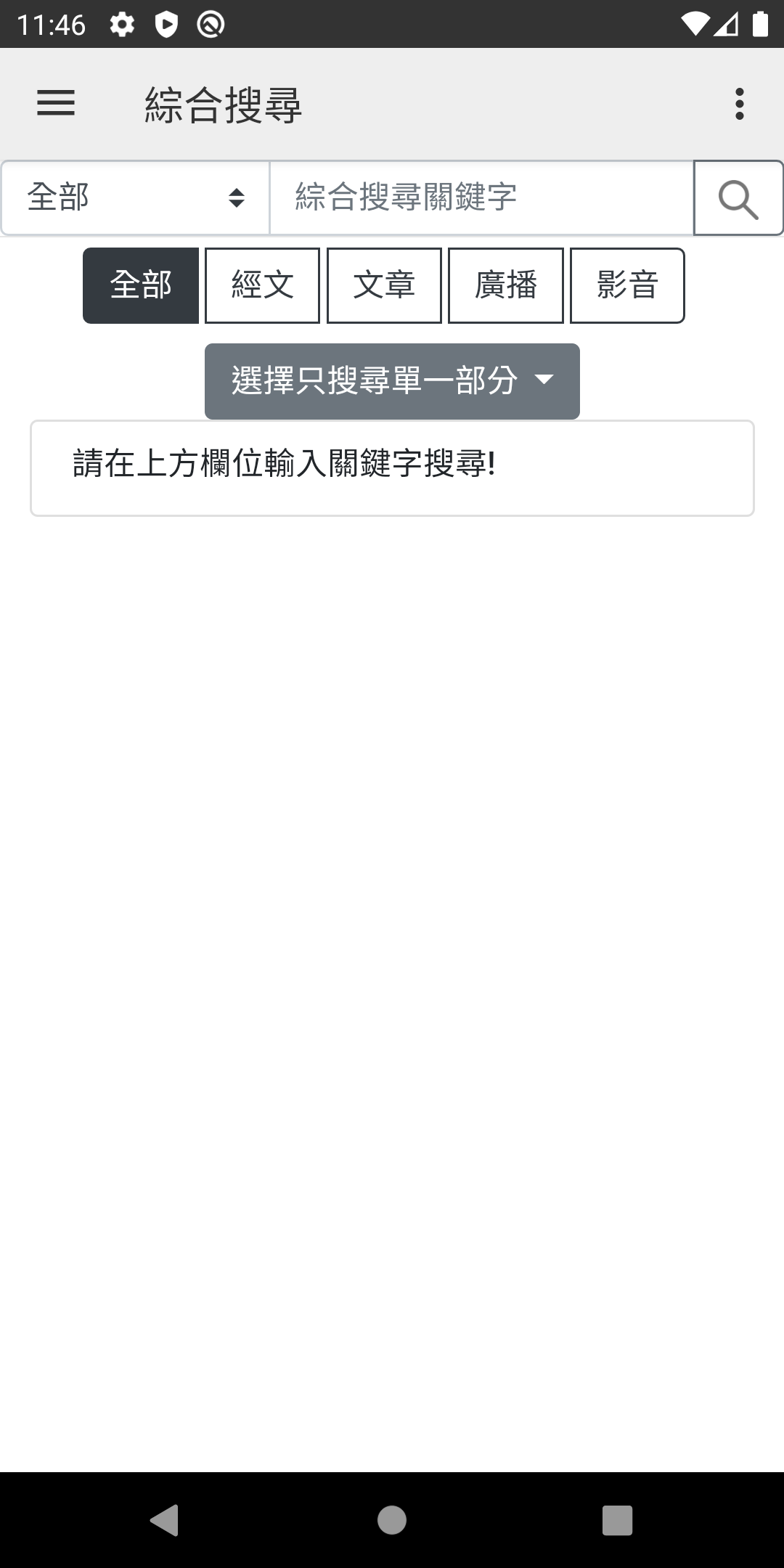Expand the 選擇只搜尋單一部分 dropdown

pyautogui.click(x=392, y=381)
